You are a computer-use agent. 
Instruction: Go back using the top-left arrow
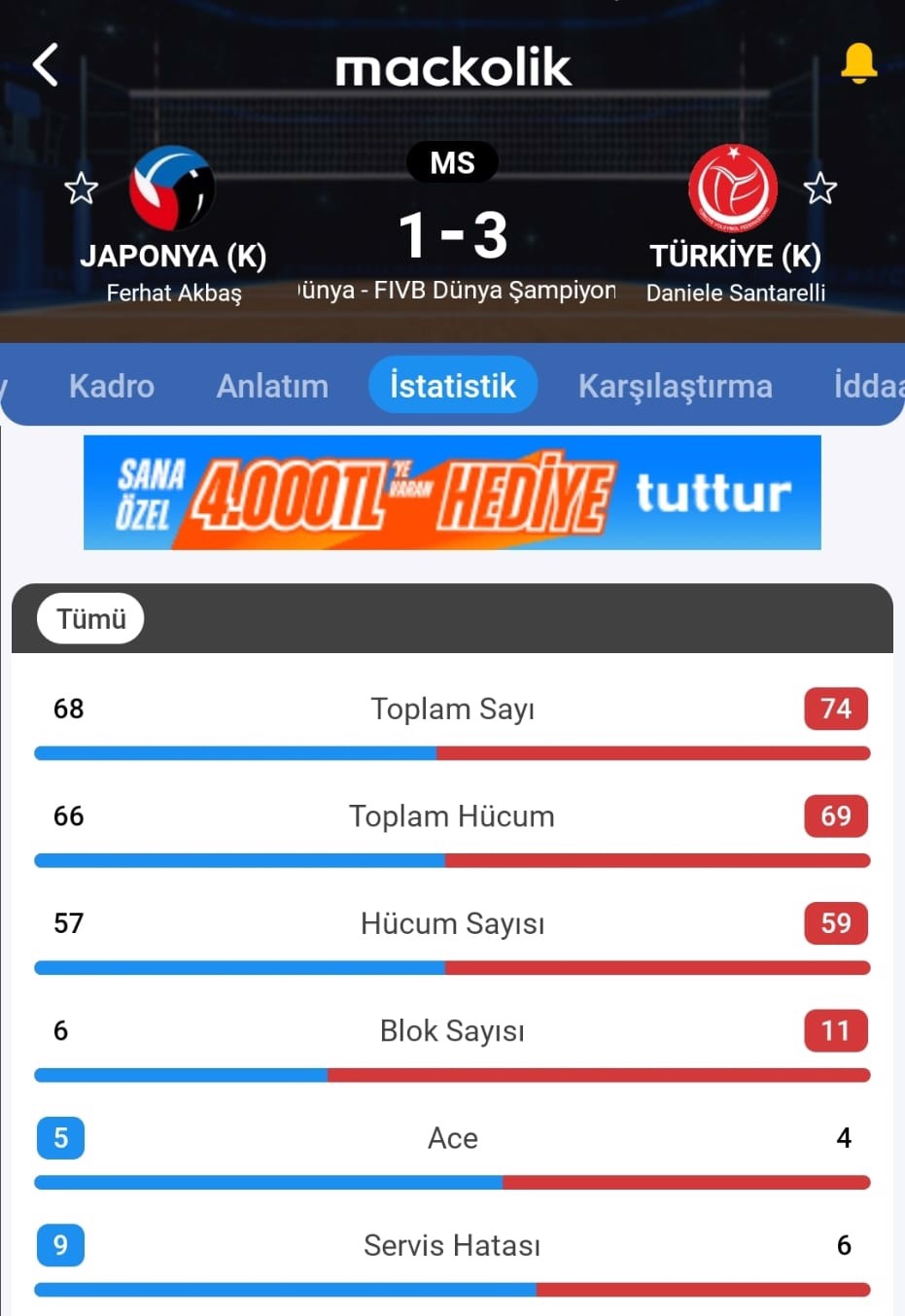[x=46, y=65]
